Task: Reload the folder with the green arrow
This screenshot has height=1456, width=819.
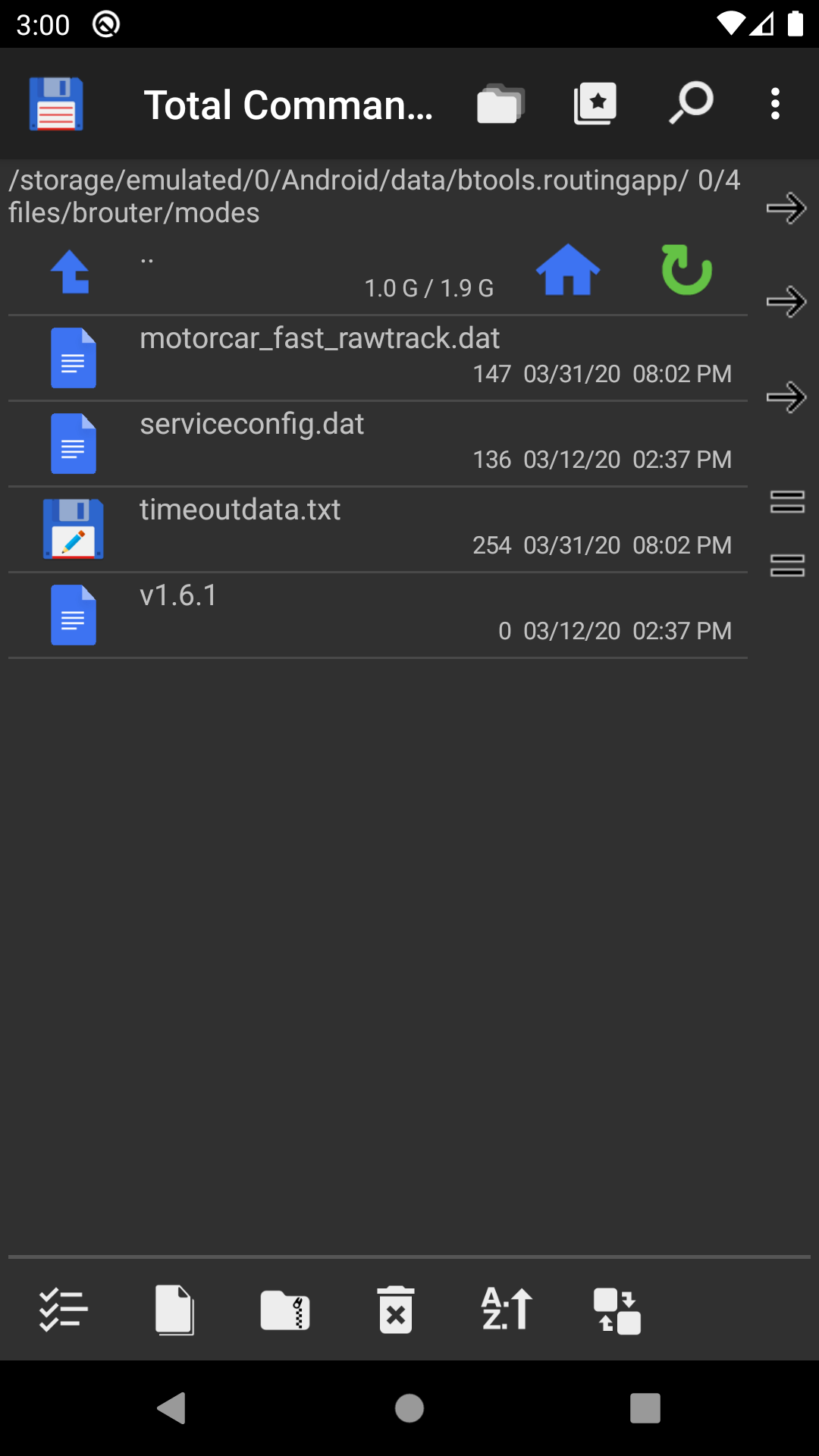Action: coord(686,269)
